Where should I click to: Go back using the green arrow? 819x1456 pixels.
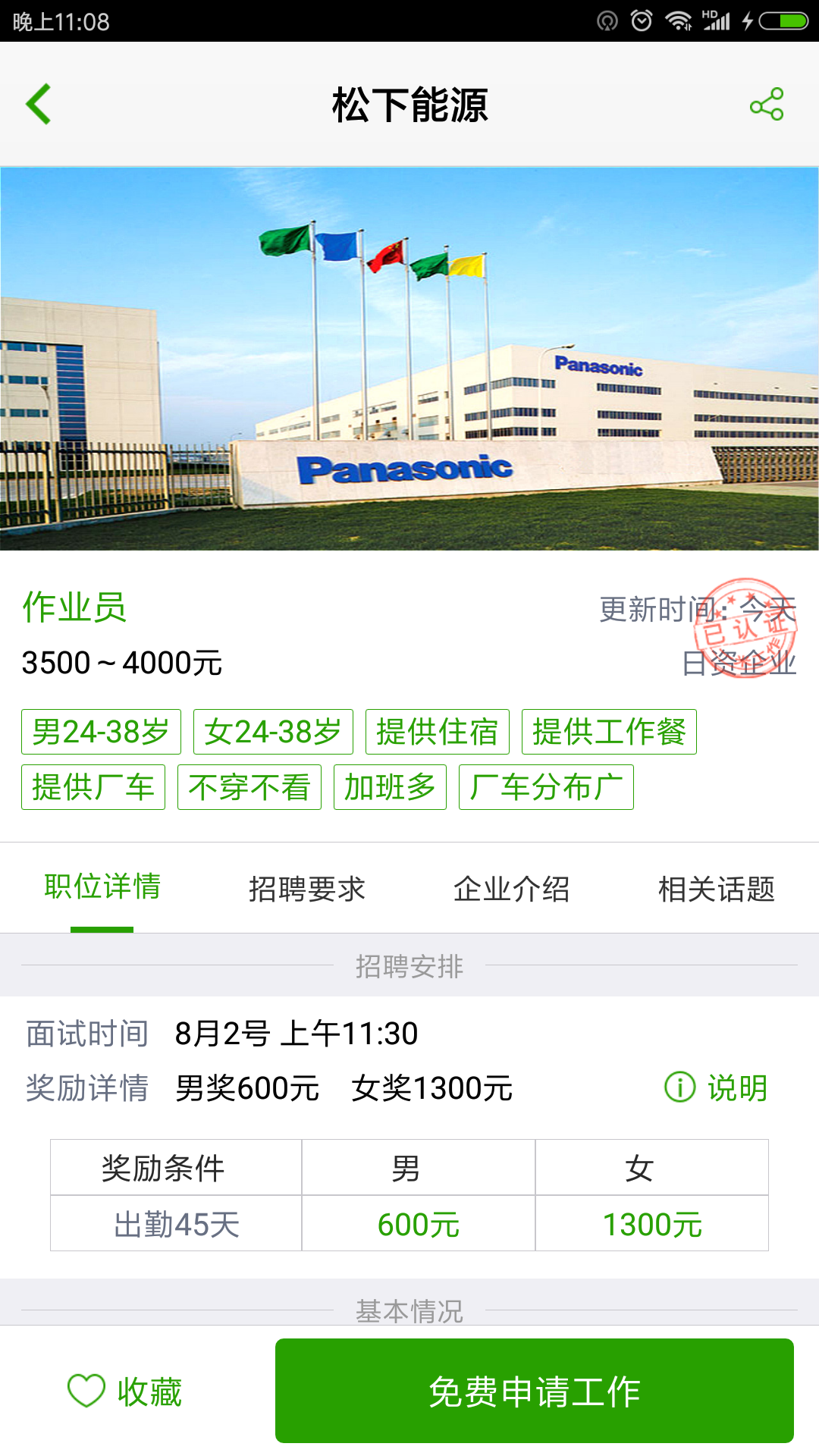tap(39, 104)
